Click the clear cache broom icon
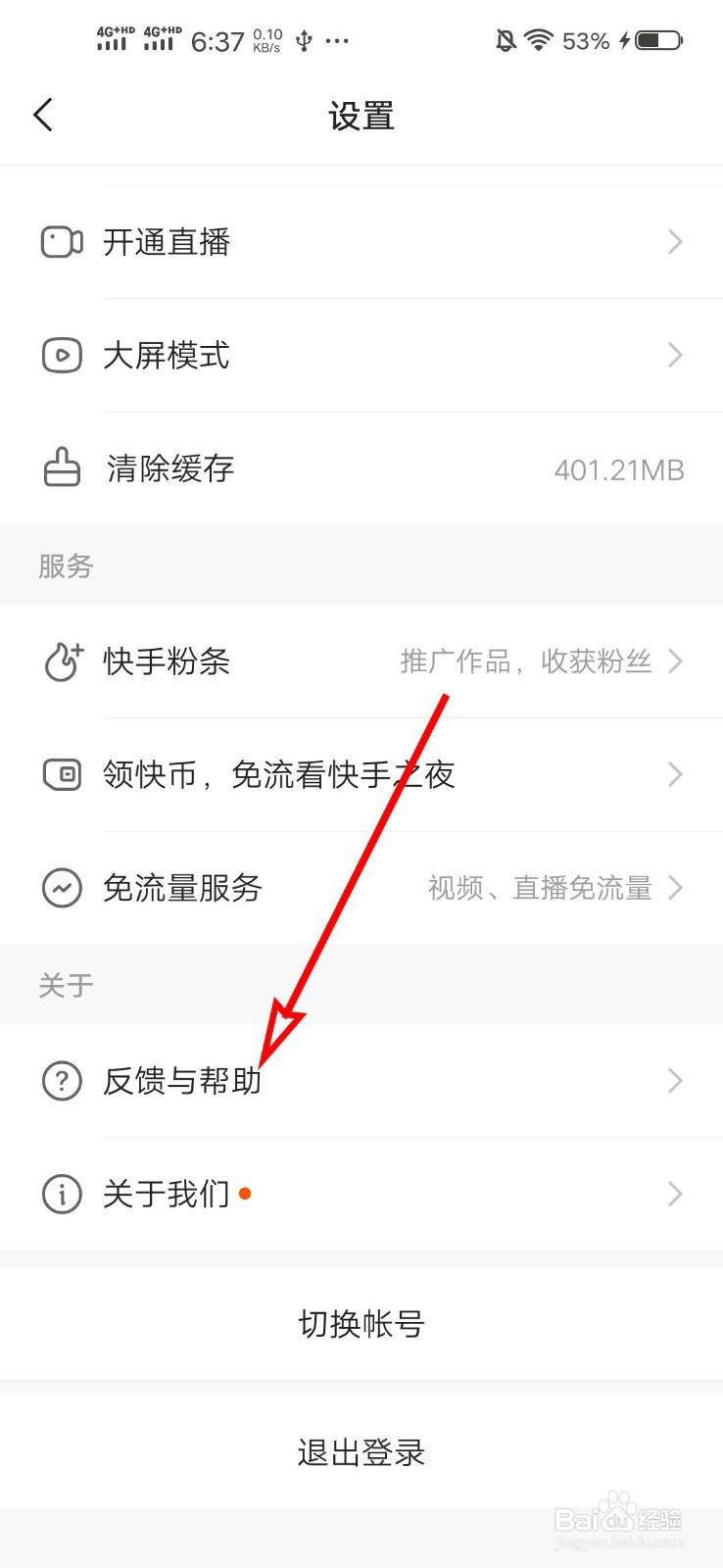This screenshot has width=723, height=1568. click(61, 468)
